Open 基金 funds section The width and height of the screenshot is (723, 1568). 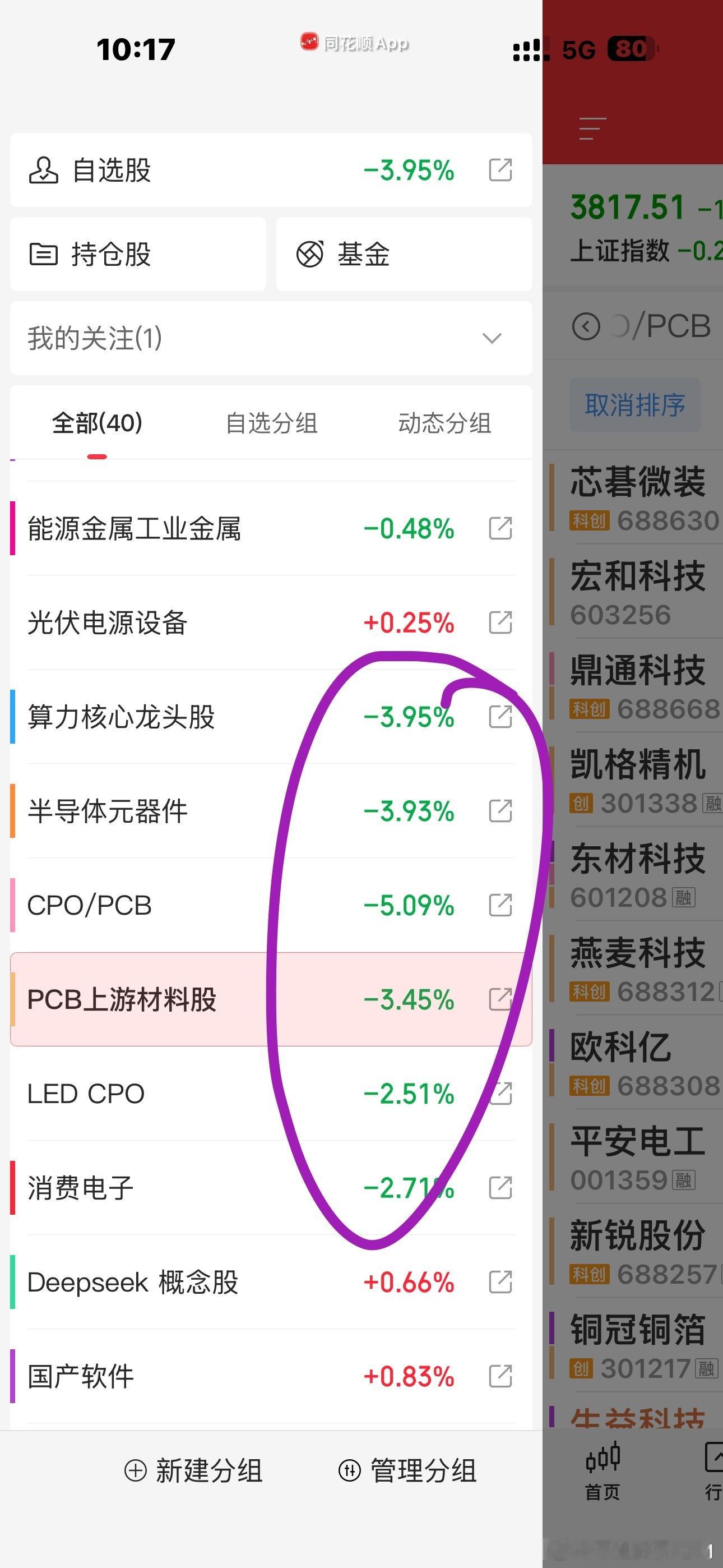click(404, 254)
